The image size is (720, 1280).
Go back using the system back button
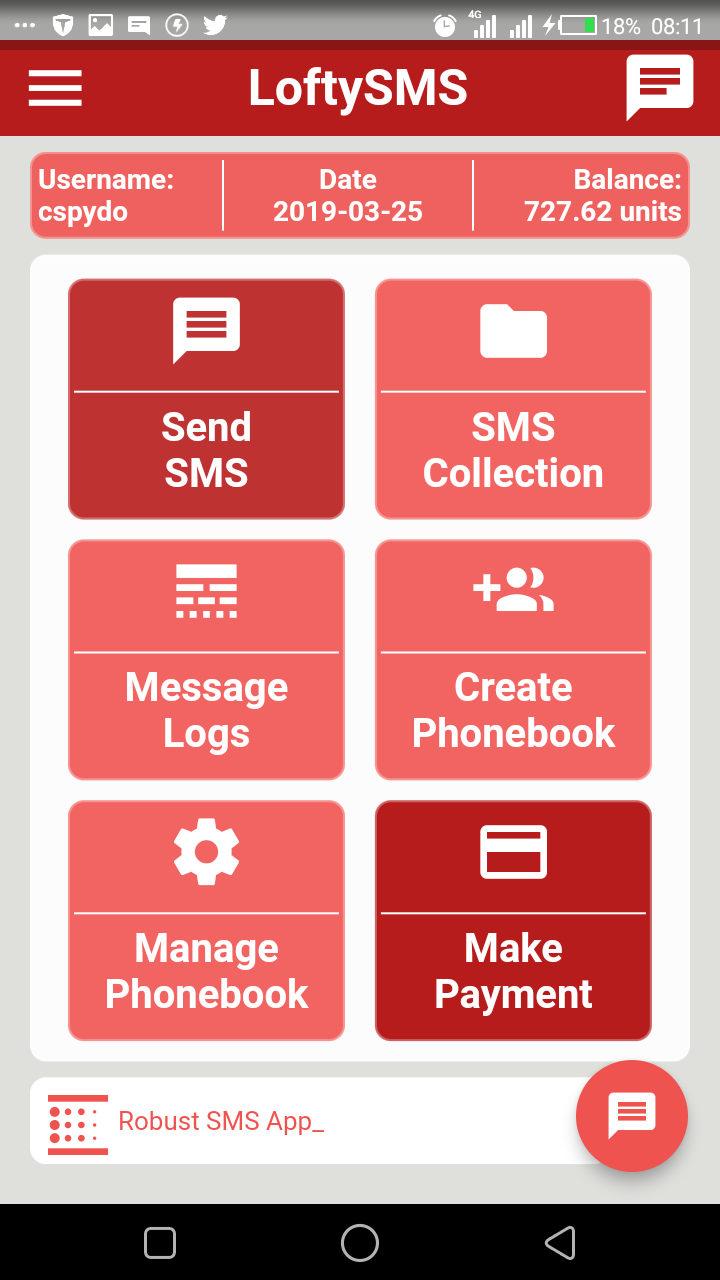[x=560, y=1243]
